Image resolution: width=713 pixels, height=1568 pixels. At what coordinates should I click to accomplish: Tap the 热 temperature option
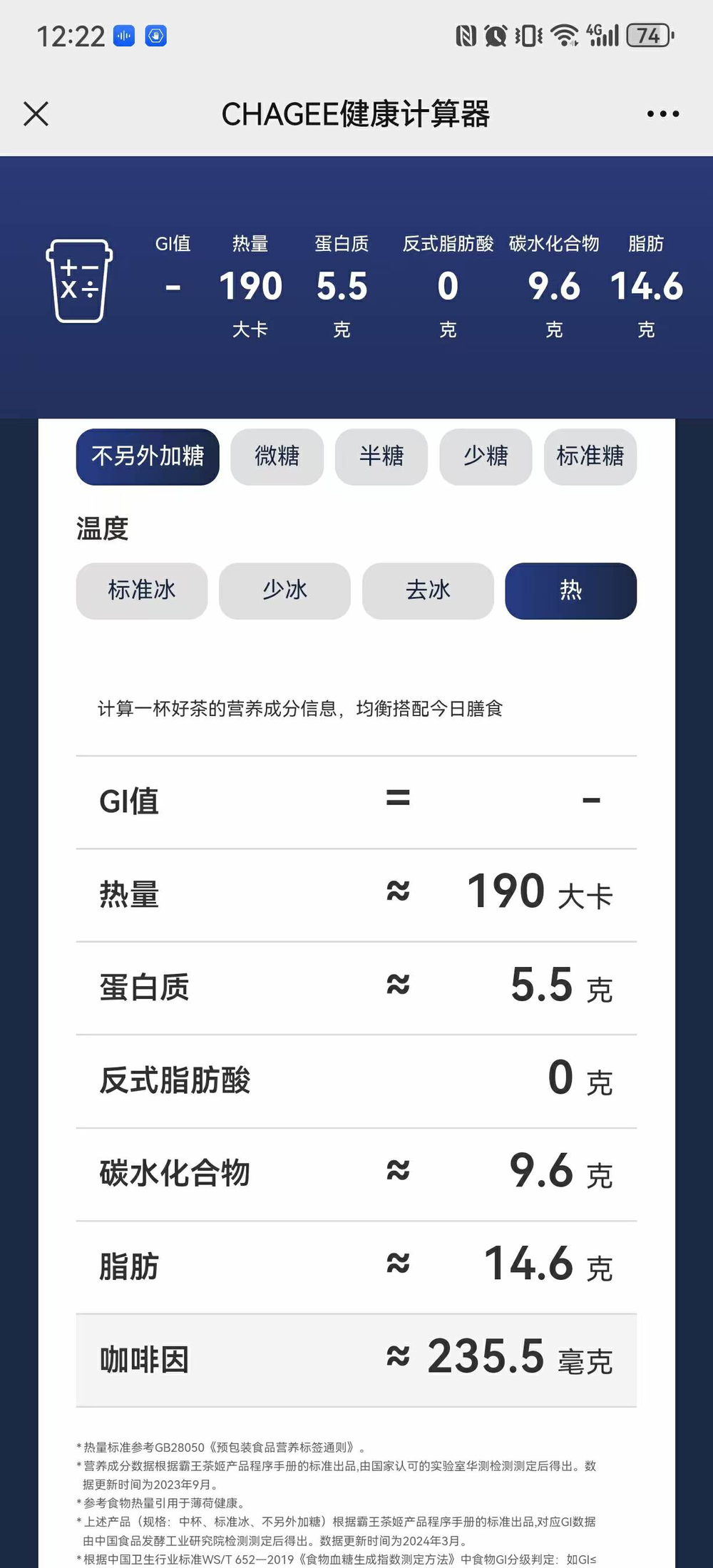click(x=570, y=590)
